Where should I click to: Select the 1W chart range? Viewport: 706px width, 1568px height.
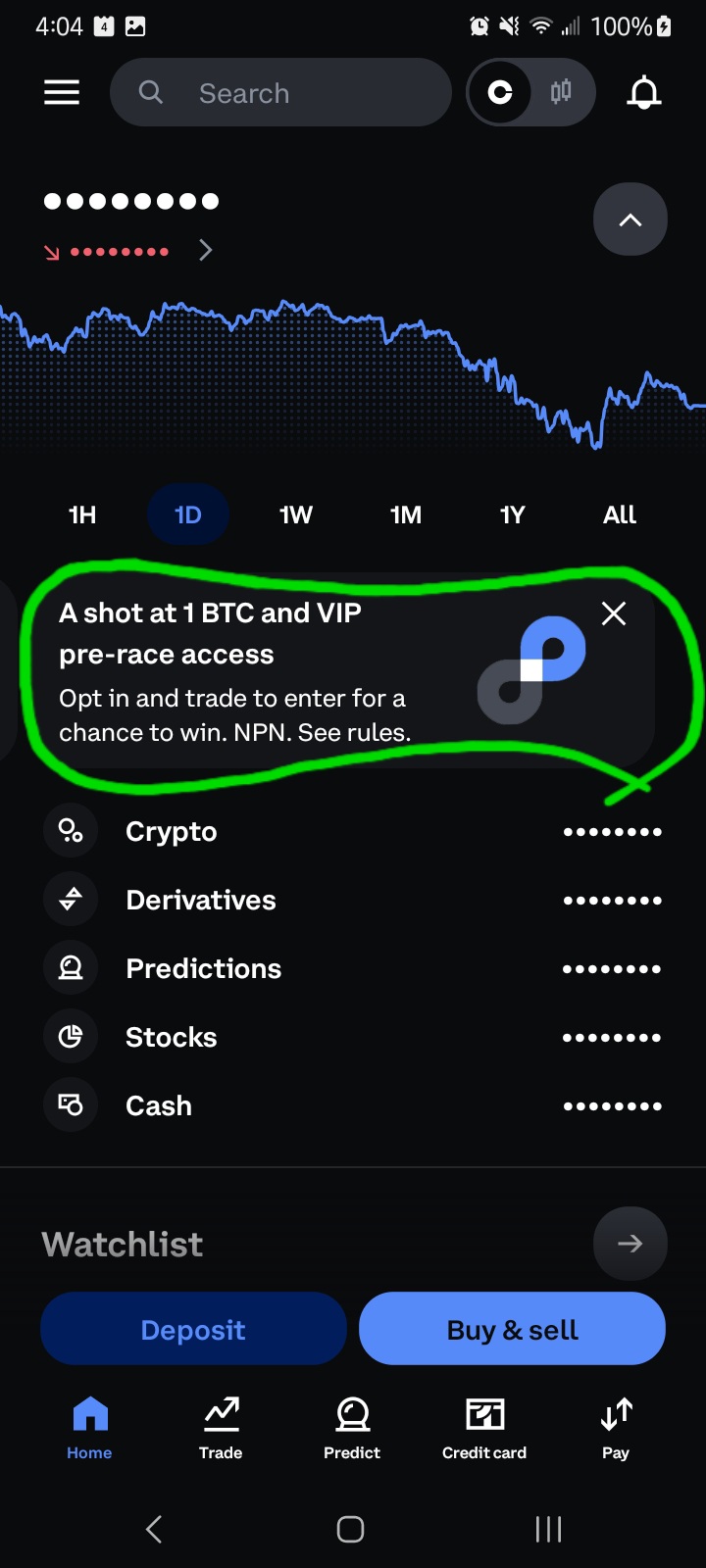[295, 515]
